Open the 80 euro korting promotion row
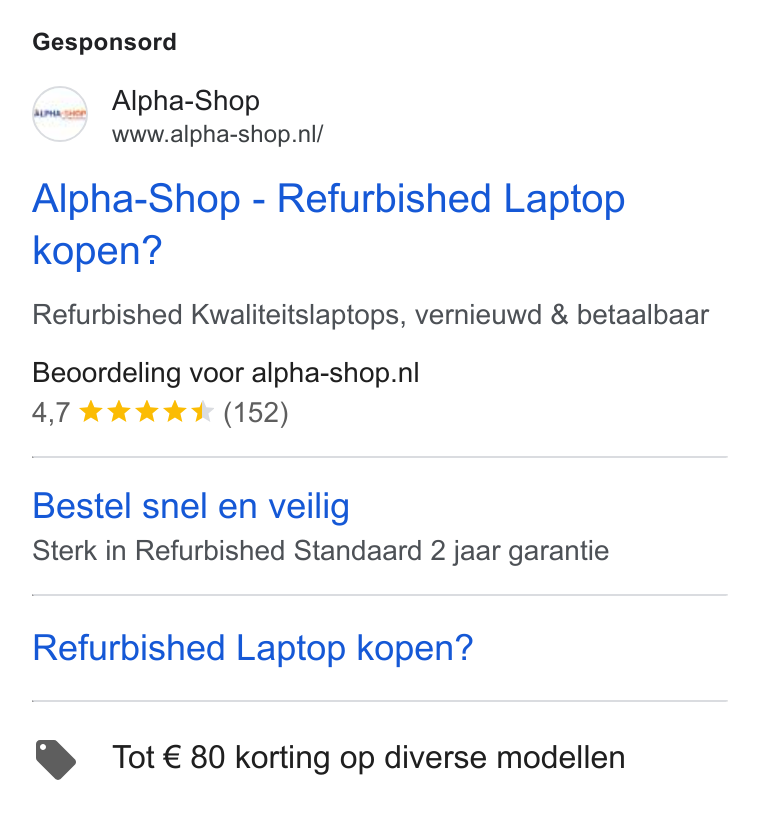 tap(380, 757)
